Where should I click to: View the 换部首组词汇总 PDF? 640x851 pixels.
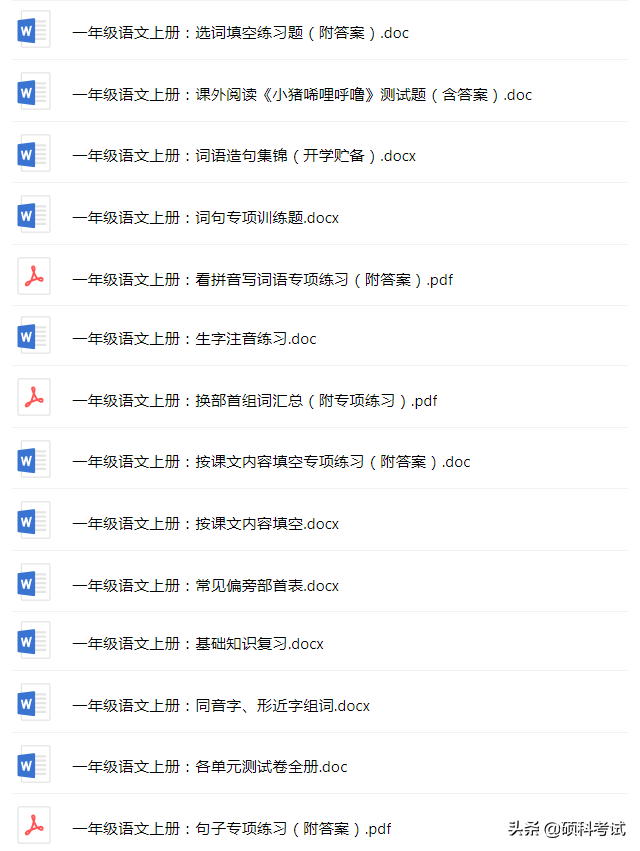click(254, 401)
